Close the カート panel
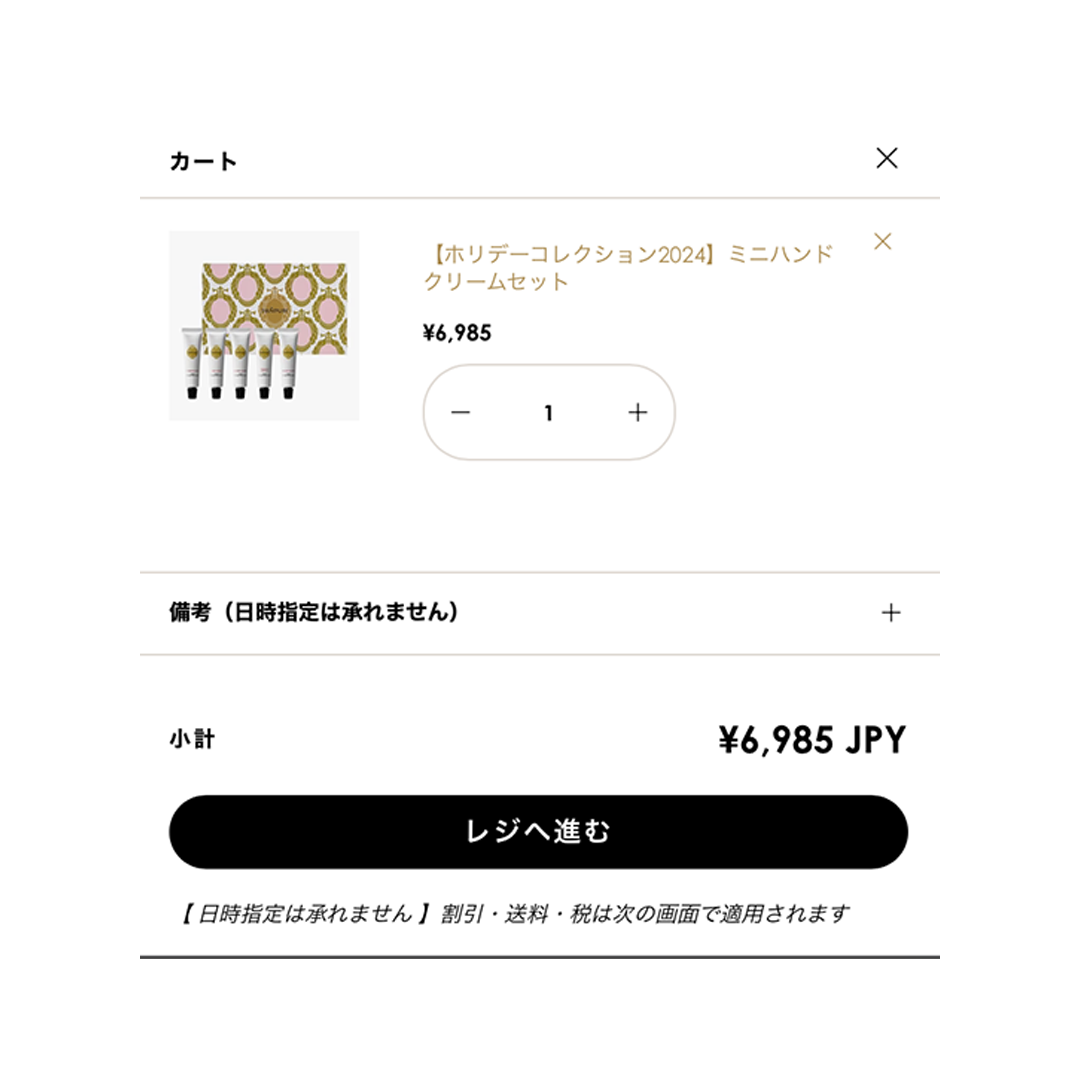 [886, 158]
